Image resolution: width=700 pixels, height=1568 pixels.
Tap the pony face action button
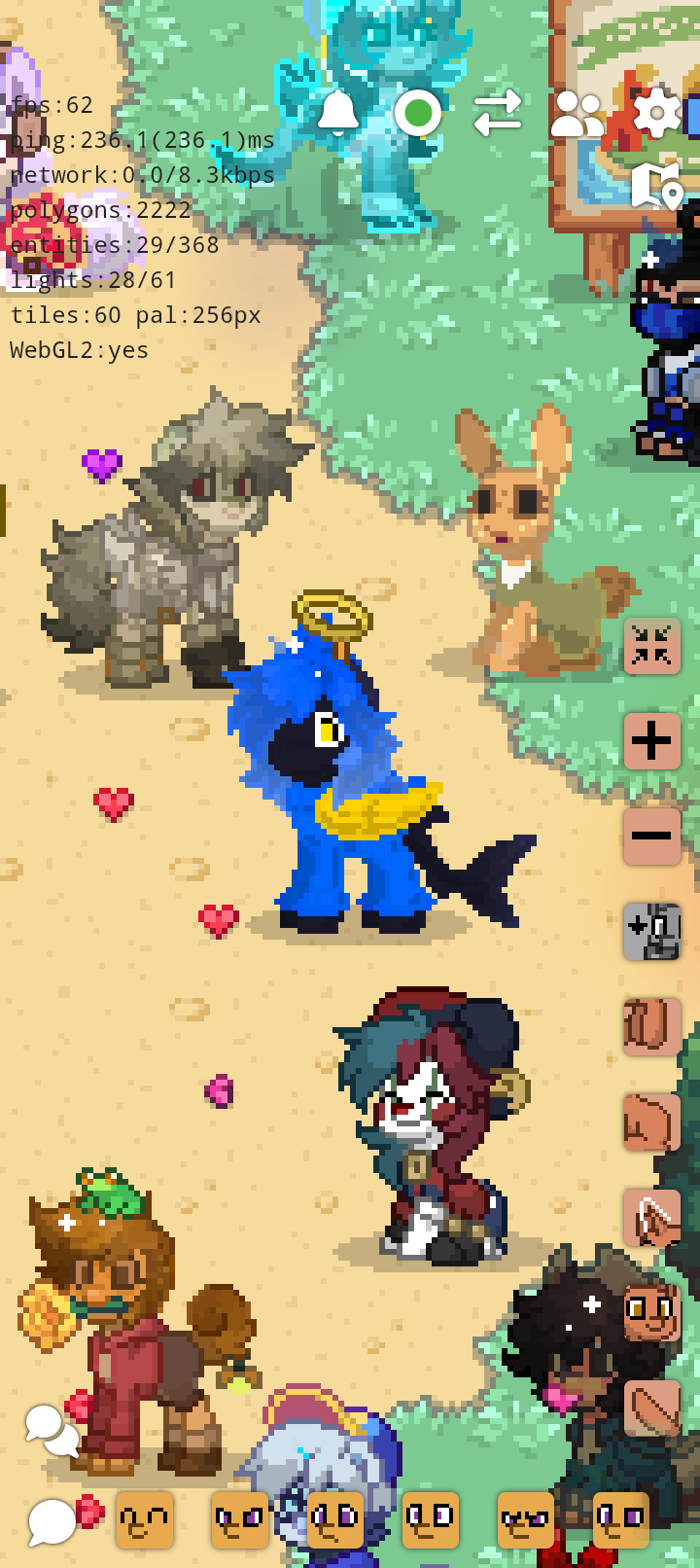coord(652,1313)
